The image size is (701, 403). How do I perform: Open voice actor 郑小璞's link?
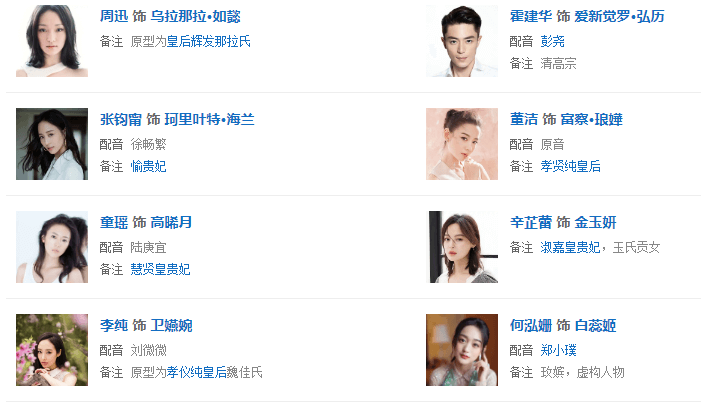559,350
